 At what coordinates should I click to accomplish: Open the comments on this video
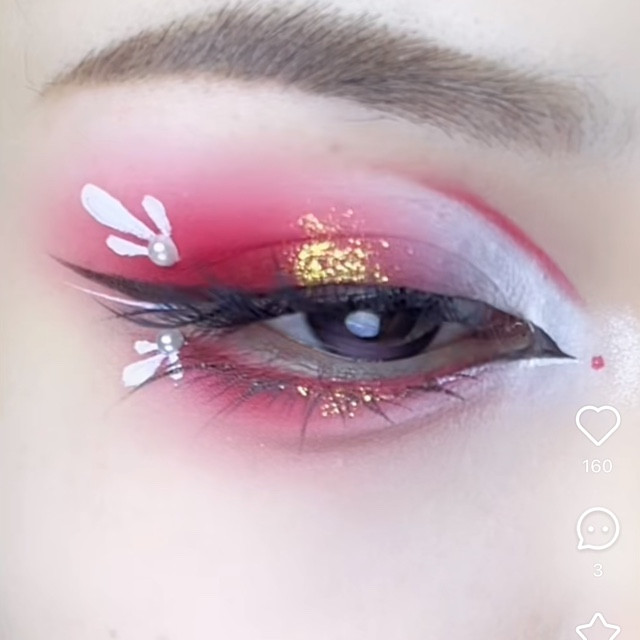click(598, 529)
